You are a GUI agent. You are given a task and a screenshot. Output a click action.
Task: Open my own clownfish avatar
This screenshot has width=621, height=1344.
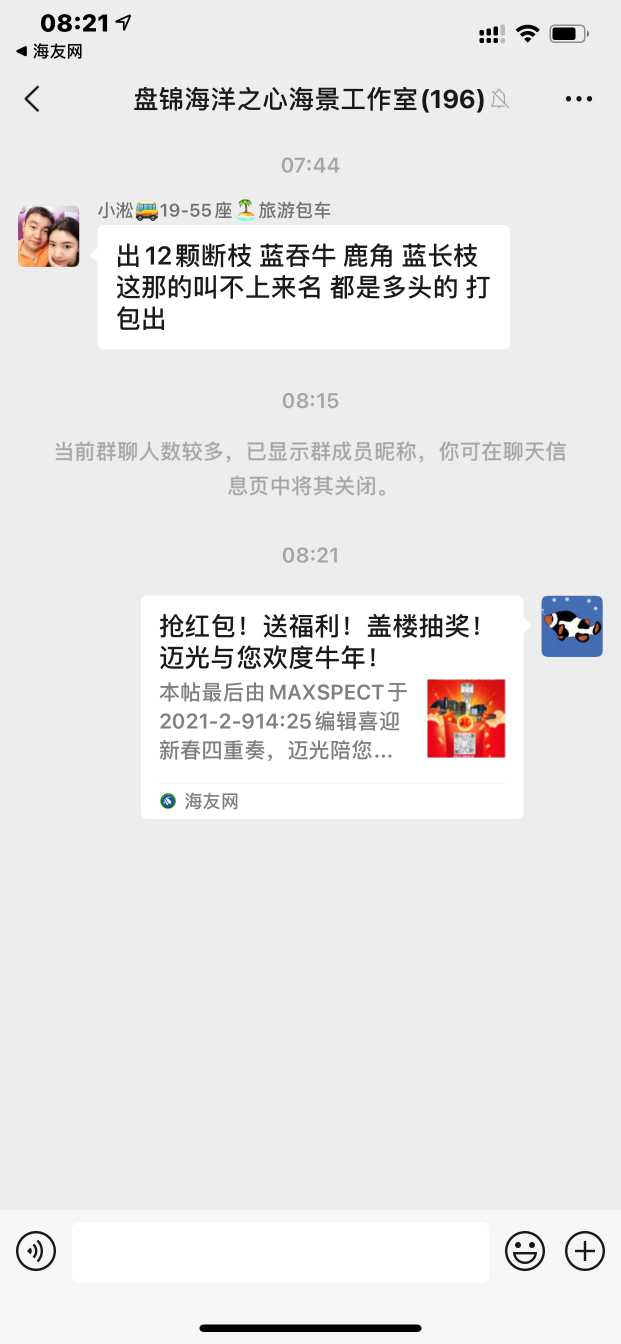point(571,627)
